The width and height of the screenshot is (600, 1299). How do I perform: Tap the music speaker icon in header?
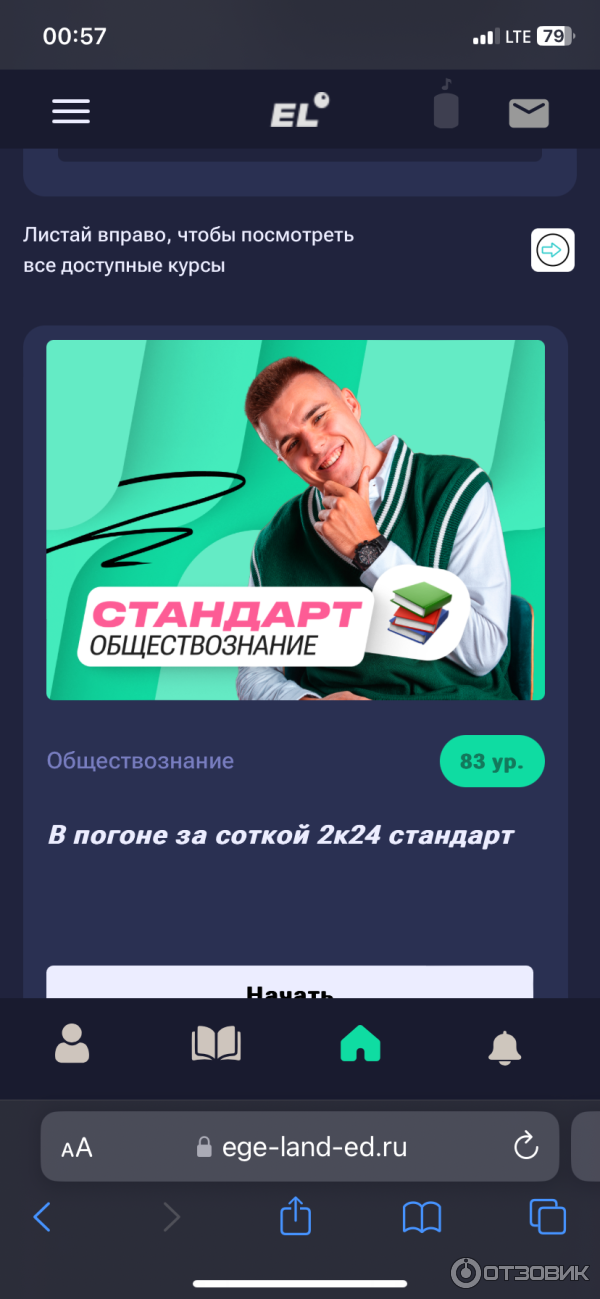point(446,107)
